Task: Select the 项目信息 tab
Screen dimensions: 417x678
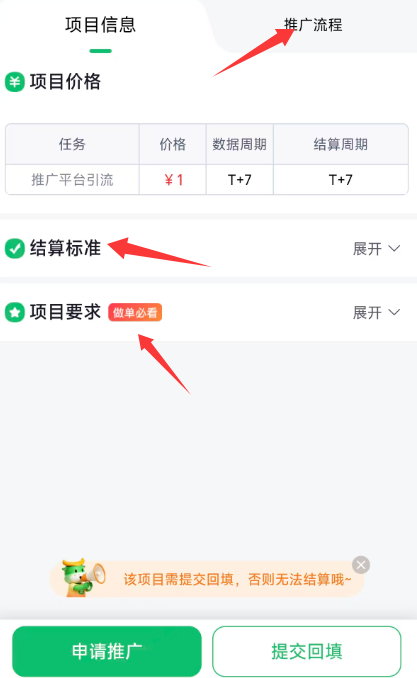Action: pyautogui.click(x=100, y=25)
